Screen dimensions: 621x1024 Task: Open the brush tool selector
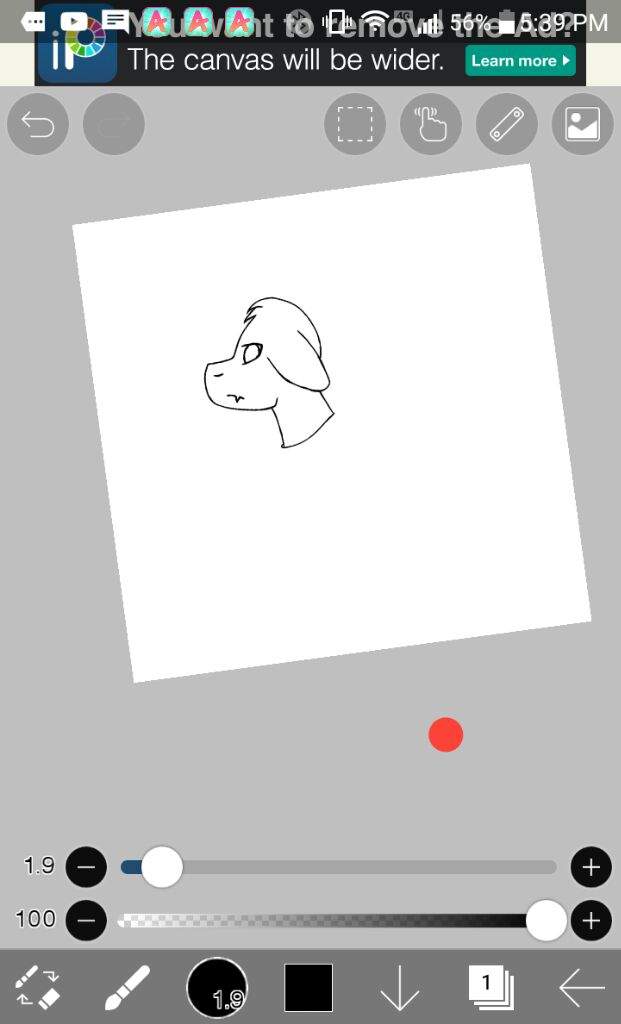127,988
